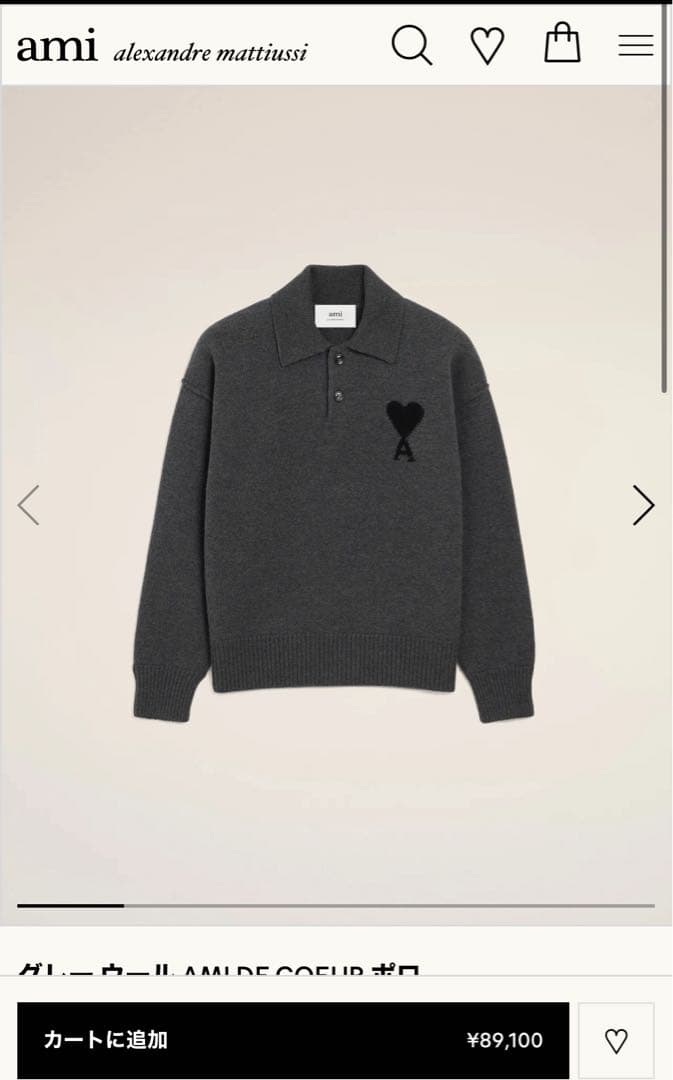The height and width of the screenshot is (1080, 673).
Task: Tap the カートに追加 button
Action: (292, 1040)
